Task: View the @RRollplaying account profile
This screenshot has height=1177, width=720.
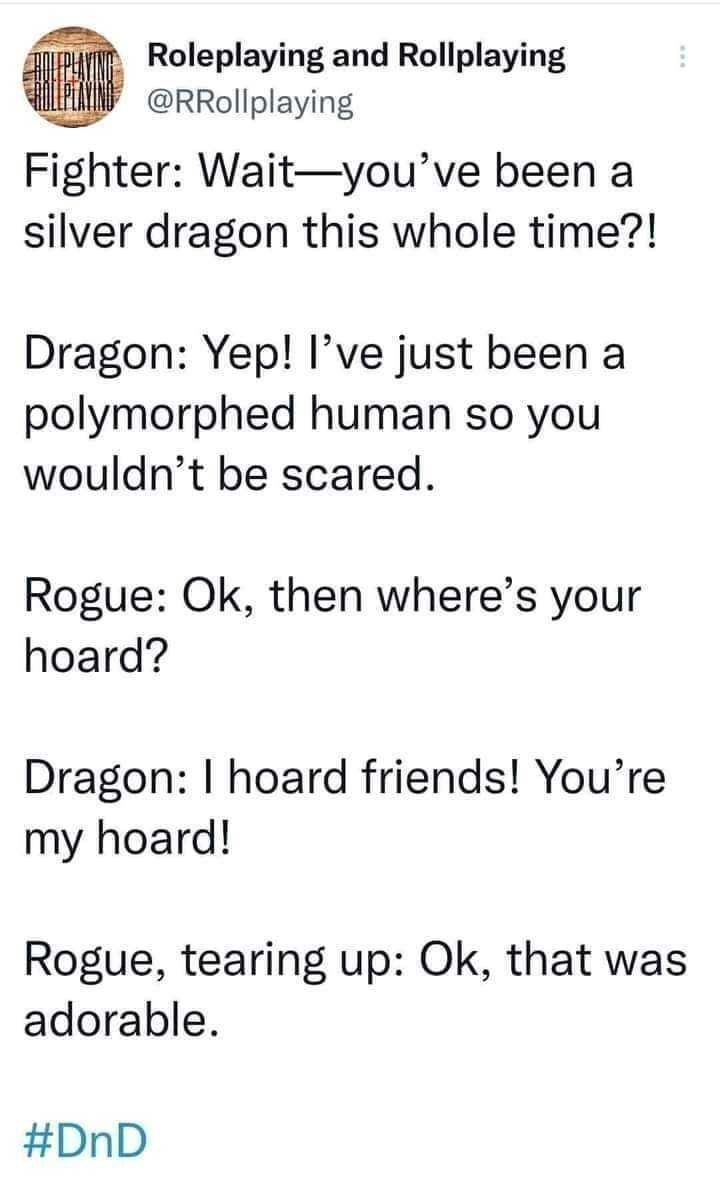Action: click(x=250, y=102)
